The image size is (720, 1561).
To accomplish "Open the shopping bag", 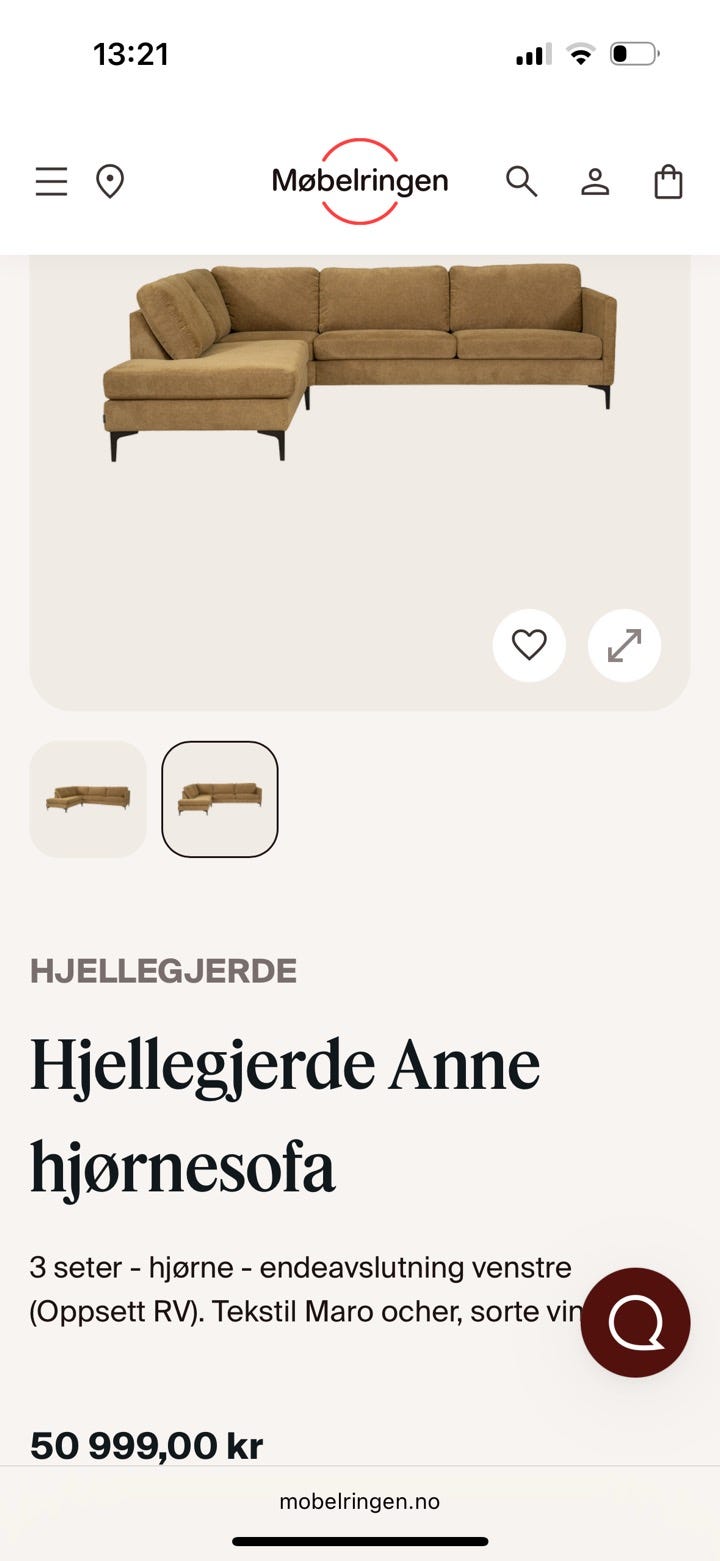I will pyautogui.click(x=667, y=181).
